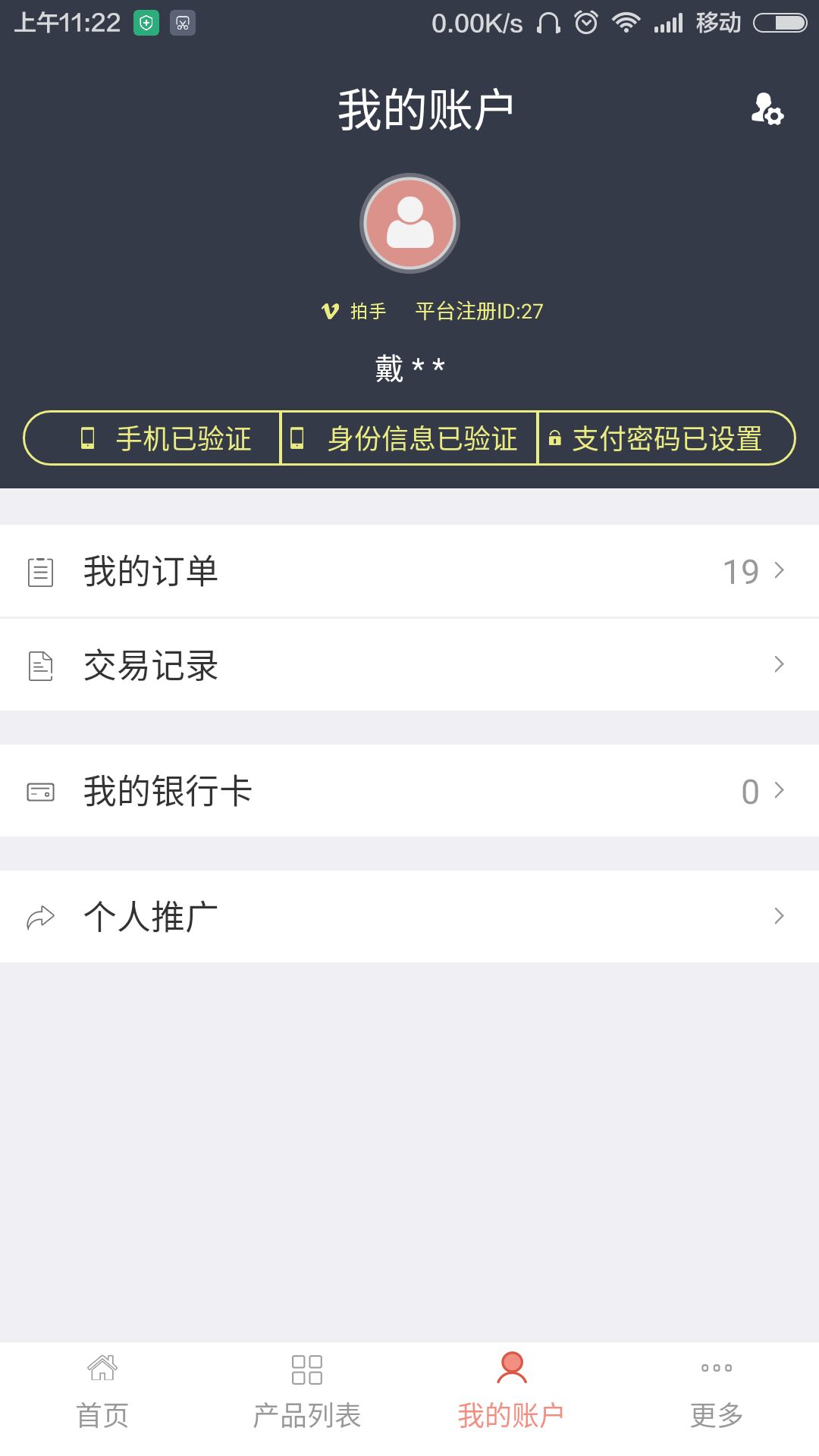
Task: Click the orders list icon beside 我的订单
Action: (40, 571)
